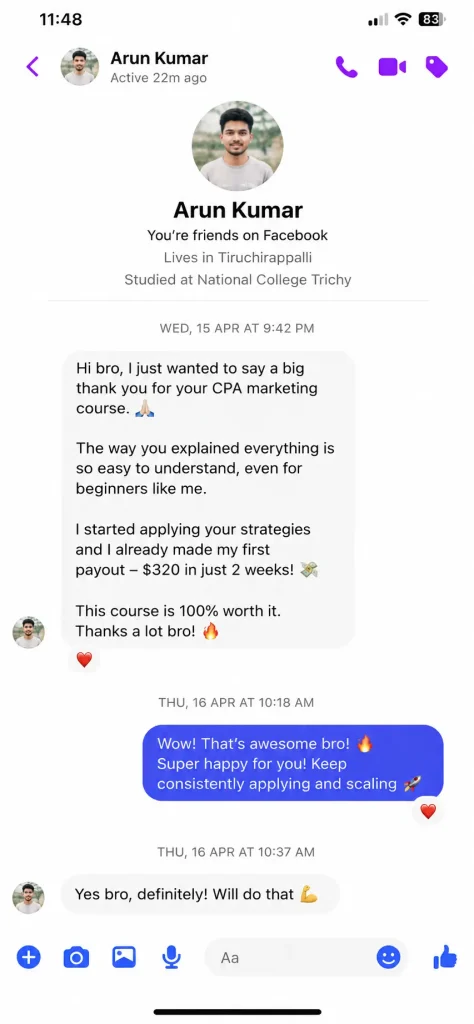Start a video call with Arun Kumar
The height and width of the screenshot is (1024, 474).
point(392,67)
